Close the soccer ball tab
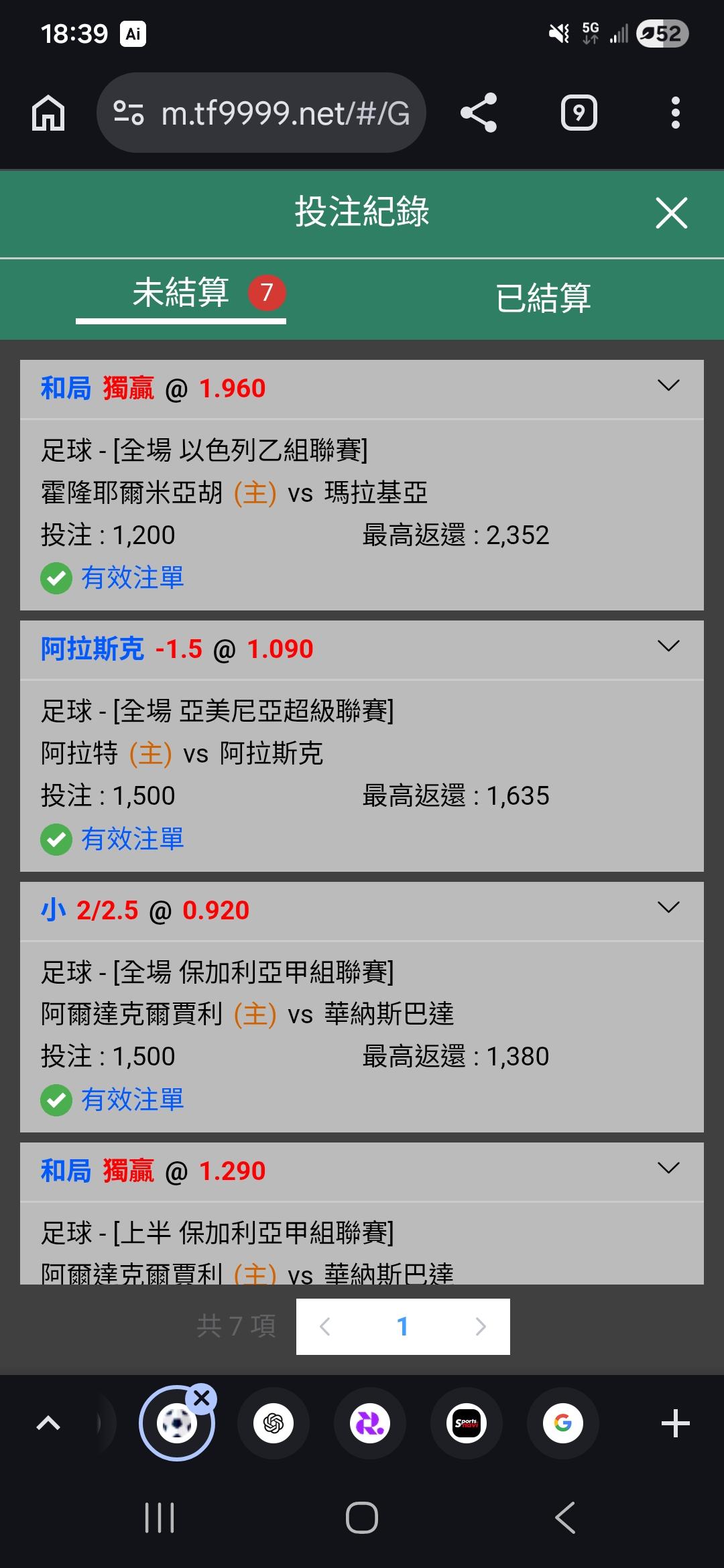Viewport: 724px width, 1568px height. point(202,1398)
